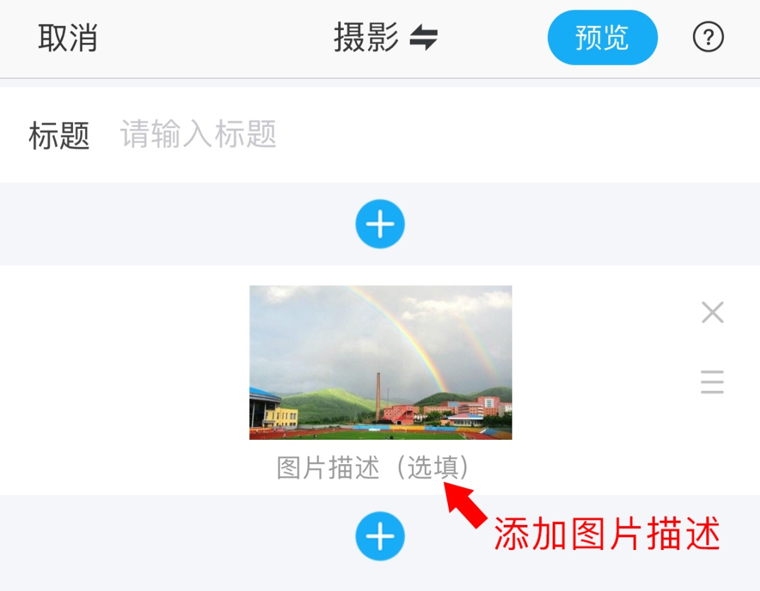Image resolution: width=760 pixels, height=591 pixels.
Task: Tap the 图片描述（选填）description field
Action: tap(373, 468)
